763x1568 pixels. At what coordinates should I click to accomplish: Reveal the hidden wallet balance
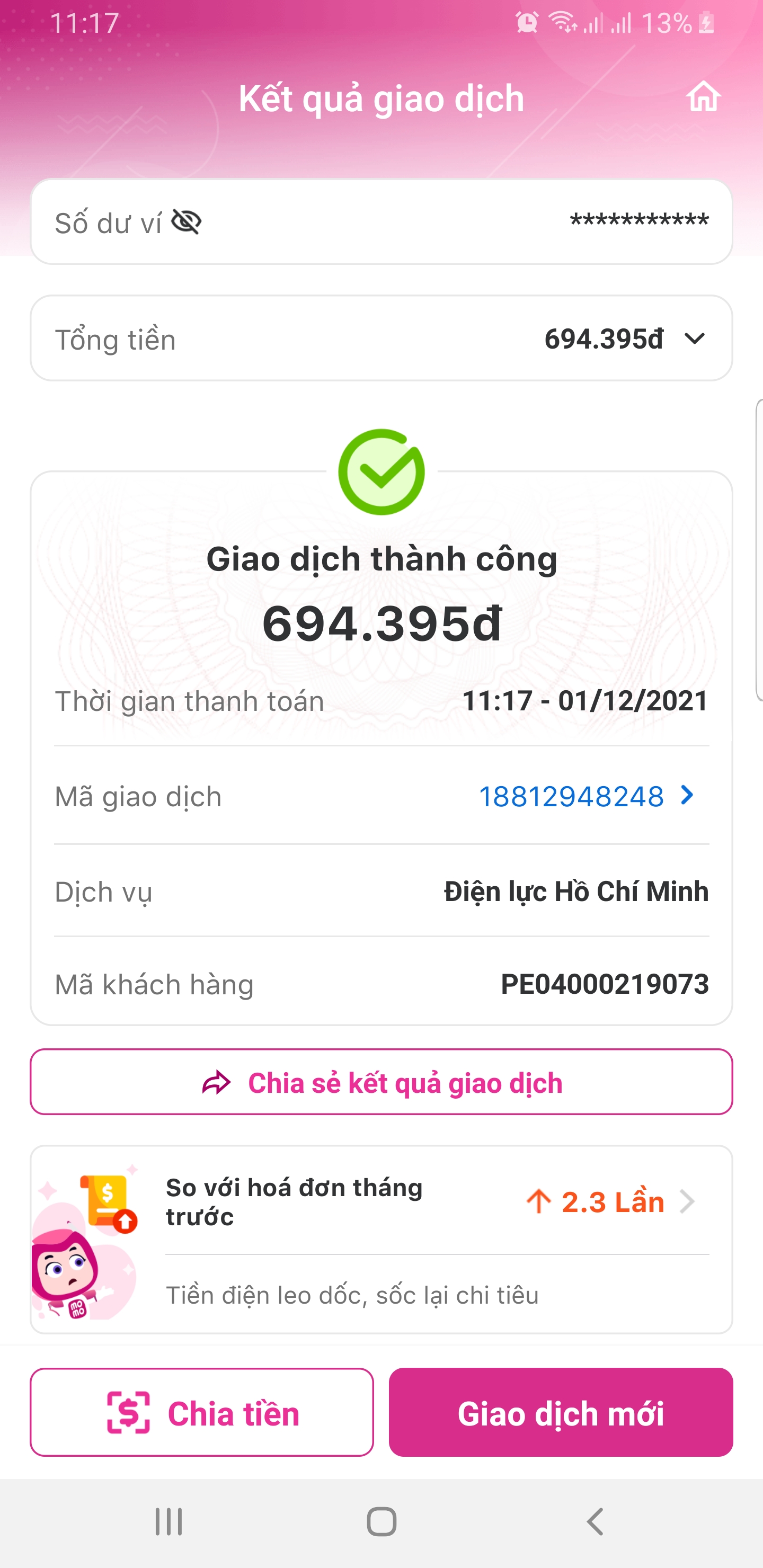187,221
